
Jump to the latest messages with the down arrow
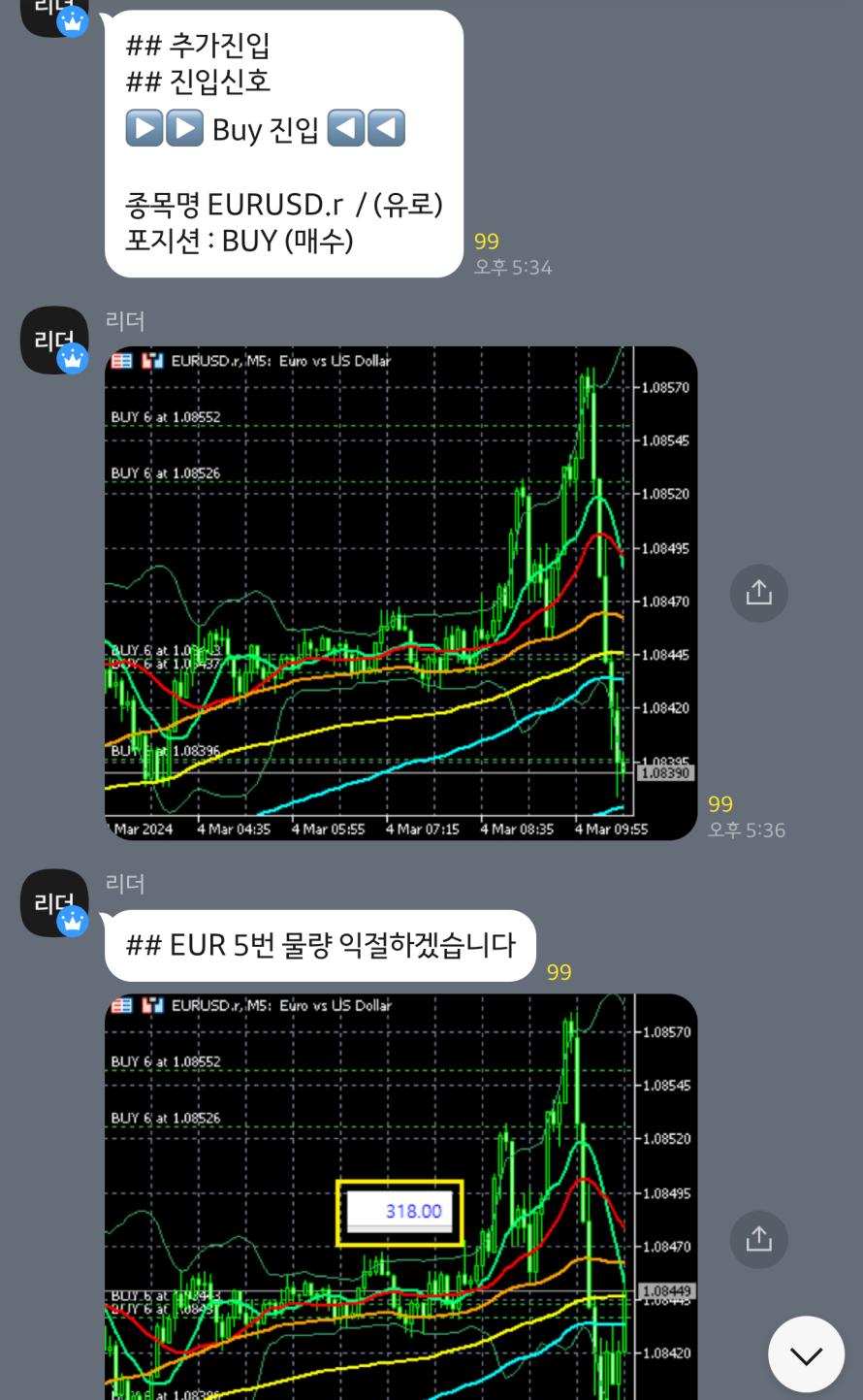tap(806, 1354)
